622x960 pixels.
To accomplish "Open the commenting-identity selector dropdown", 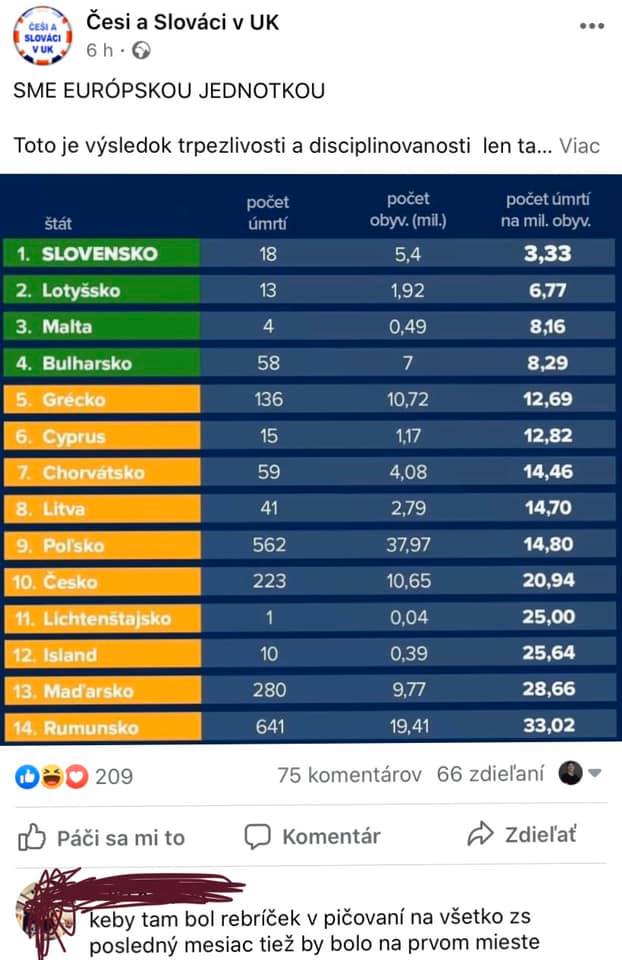I will 581,774.
